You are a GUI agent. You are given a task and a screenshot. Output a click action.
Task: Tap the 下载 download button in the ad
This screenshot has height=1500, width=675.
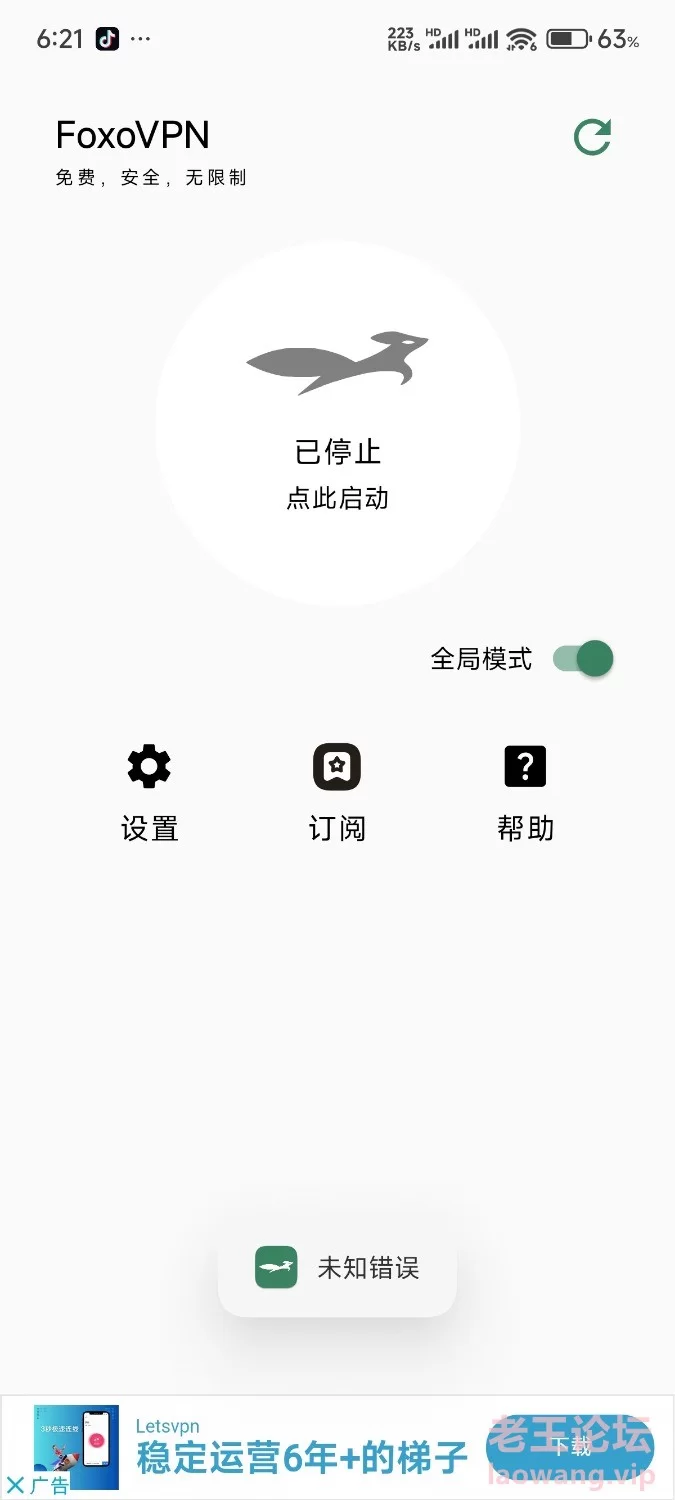point(569,1447)
